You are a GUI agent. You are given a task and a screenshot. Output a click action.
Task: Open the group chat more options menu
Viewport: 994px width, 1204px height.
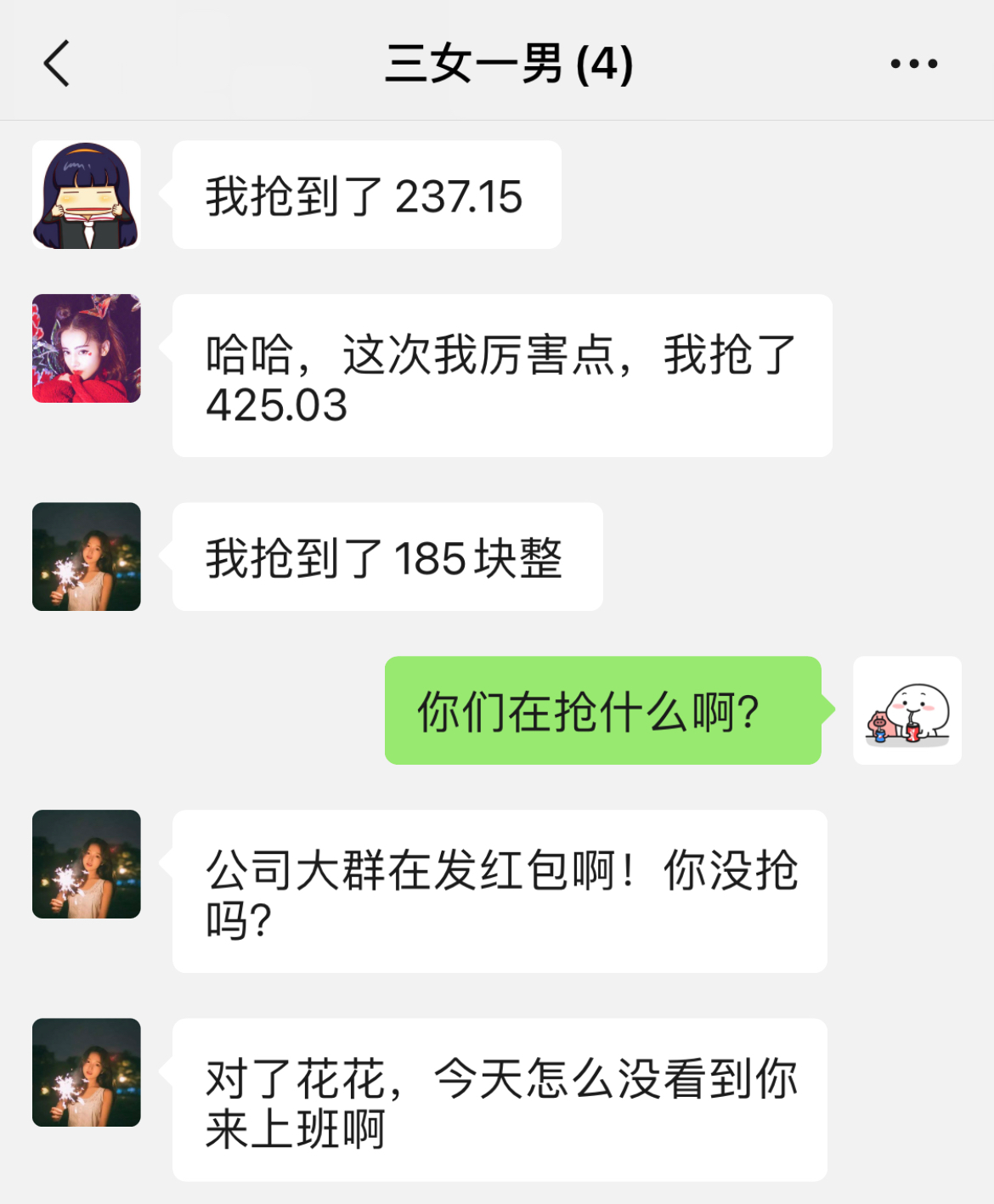point(913,64)
